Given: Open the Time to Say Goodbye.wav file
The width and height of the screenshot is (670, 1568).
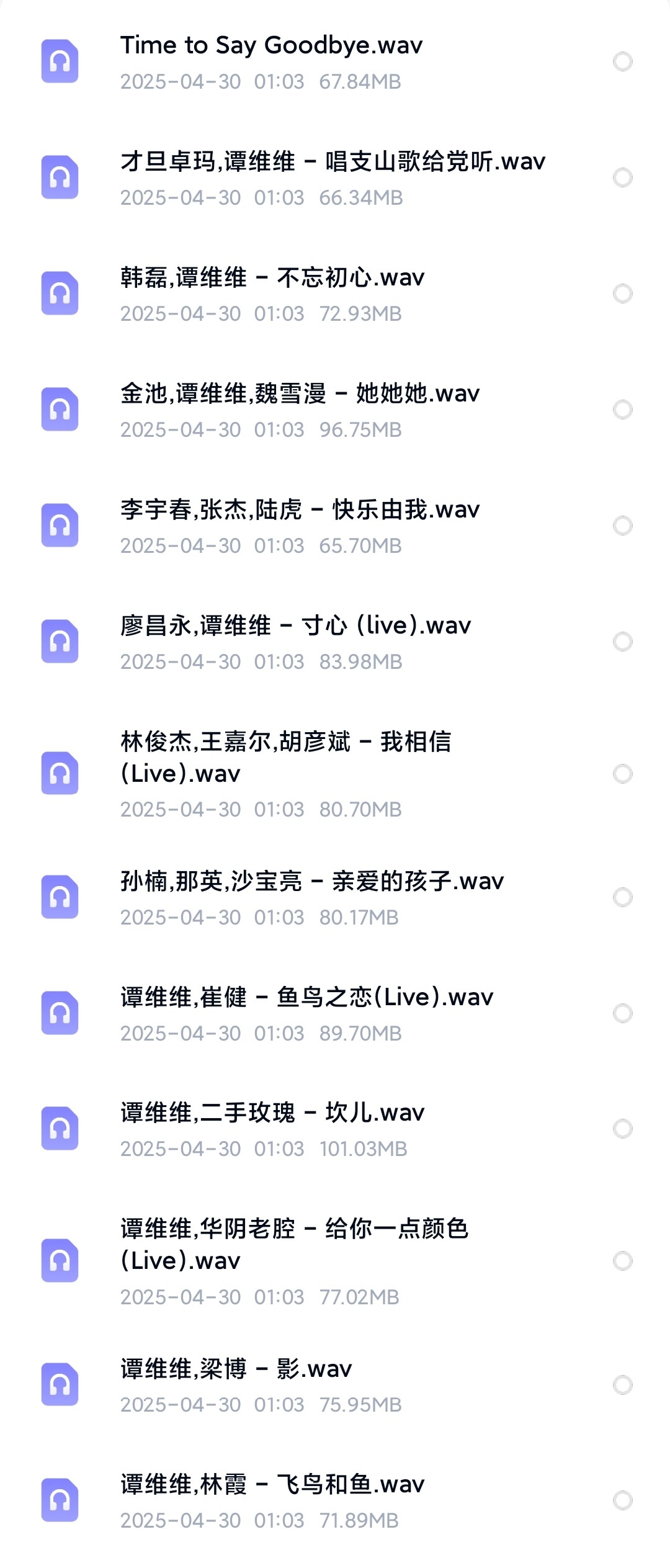Looking at the screenshot, I should tap(271, 46).
